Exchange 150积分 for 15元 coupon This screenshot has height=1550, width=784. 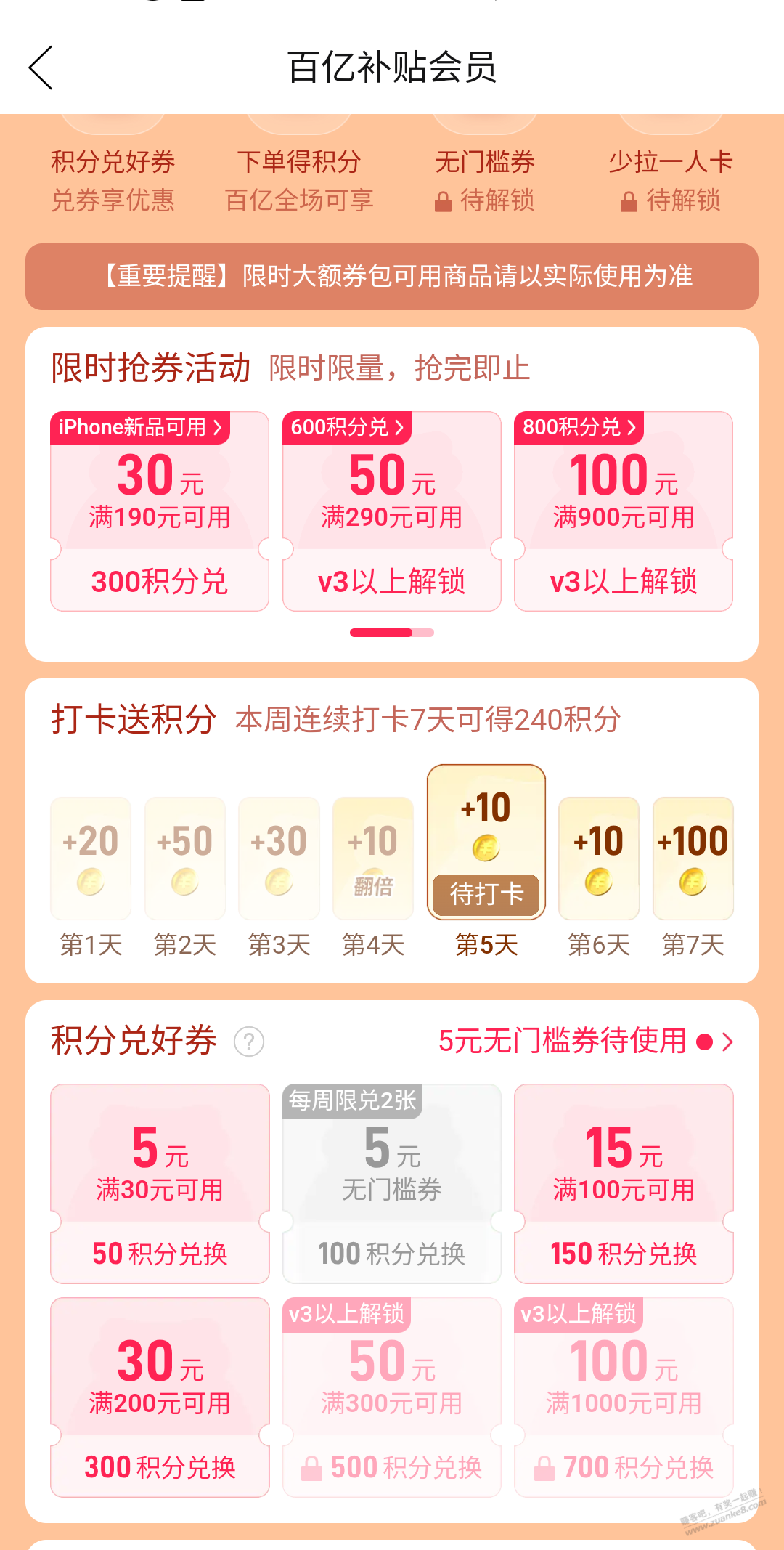624,1254
